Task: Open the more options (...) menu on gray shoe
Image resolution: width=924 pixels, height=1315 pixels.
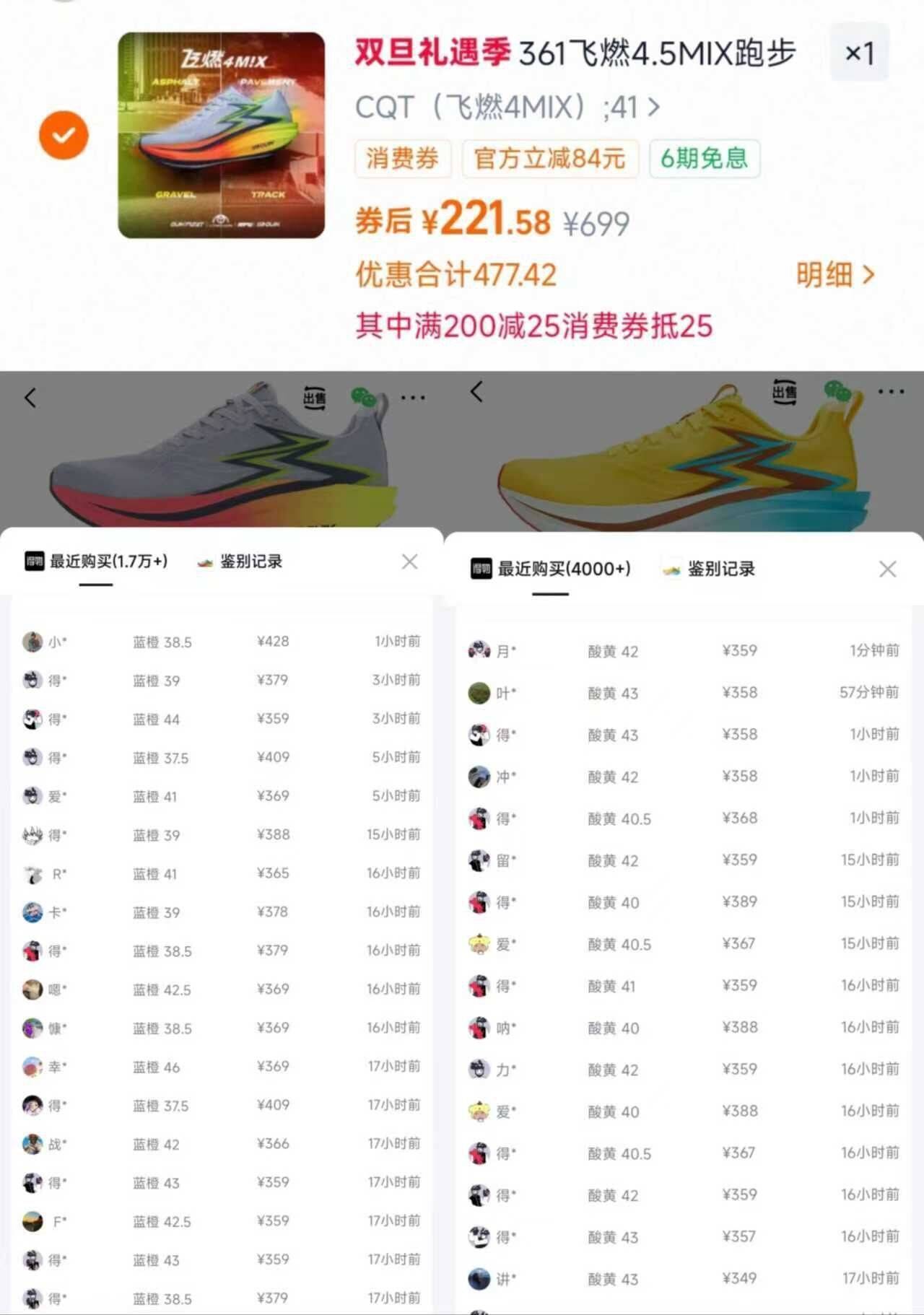Action: point(412,397)
